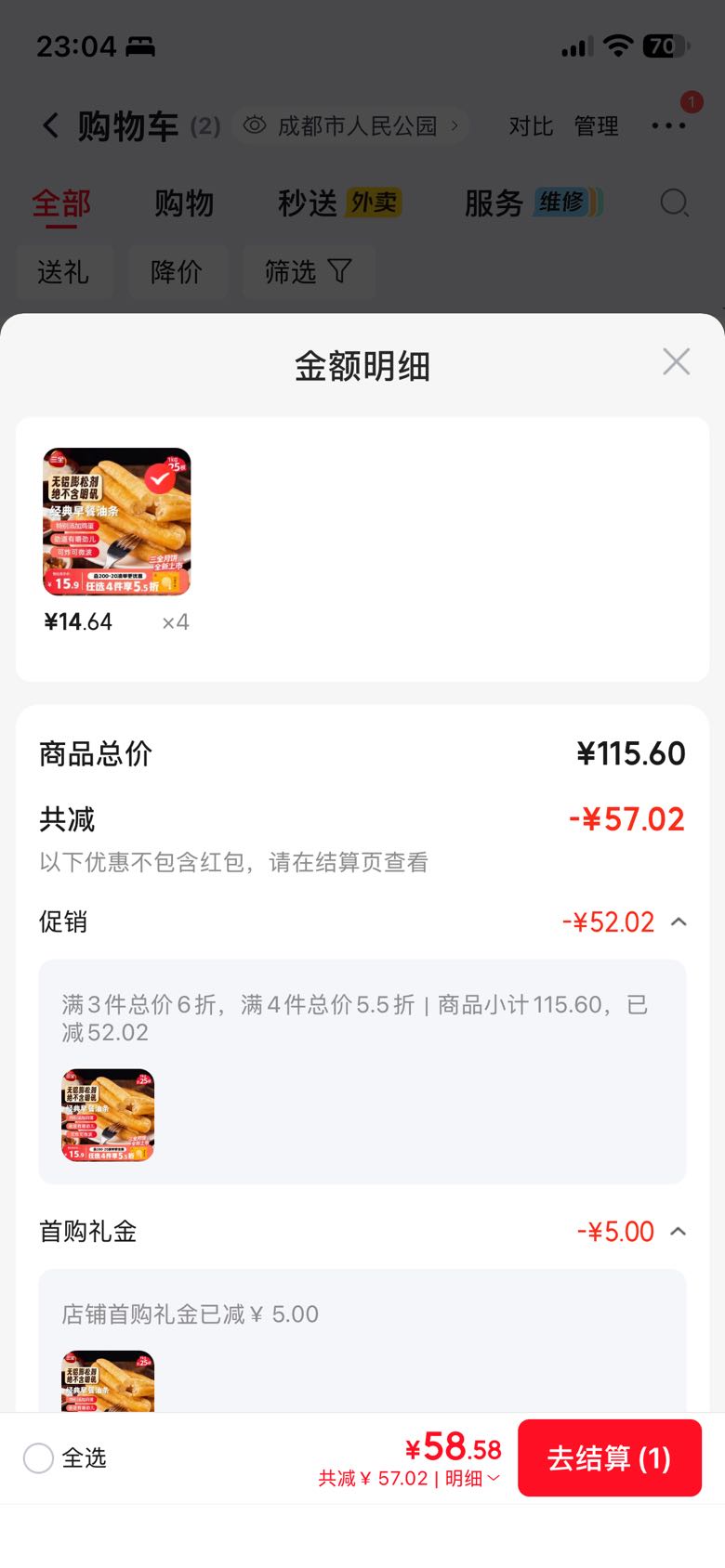Collapse the 首购礼金 section
Viewport: 725px width, 1568px height.
pyautogui.click(x=679, y=1231)
